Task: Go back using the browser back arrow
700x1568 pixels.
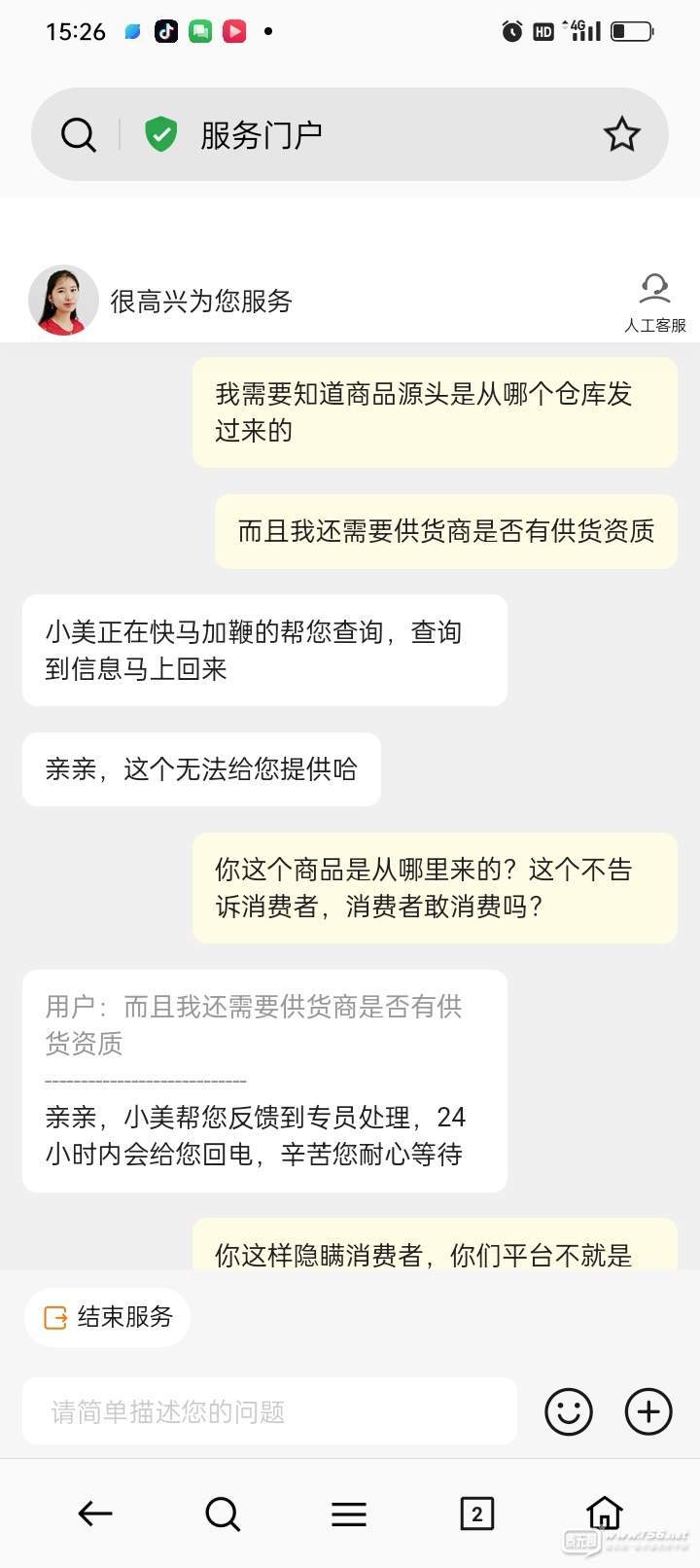Action: coord(95,1514)
